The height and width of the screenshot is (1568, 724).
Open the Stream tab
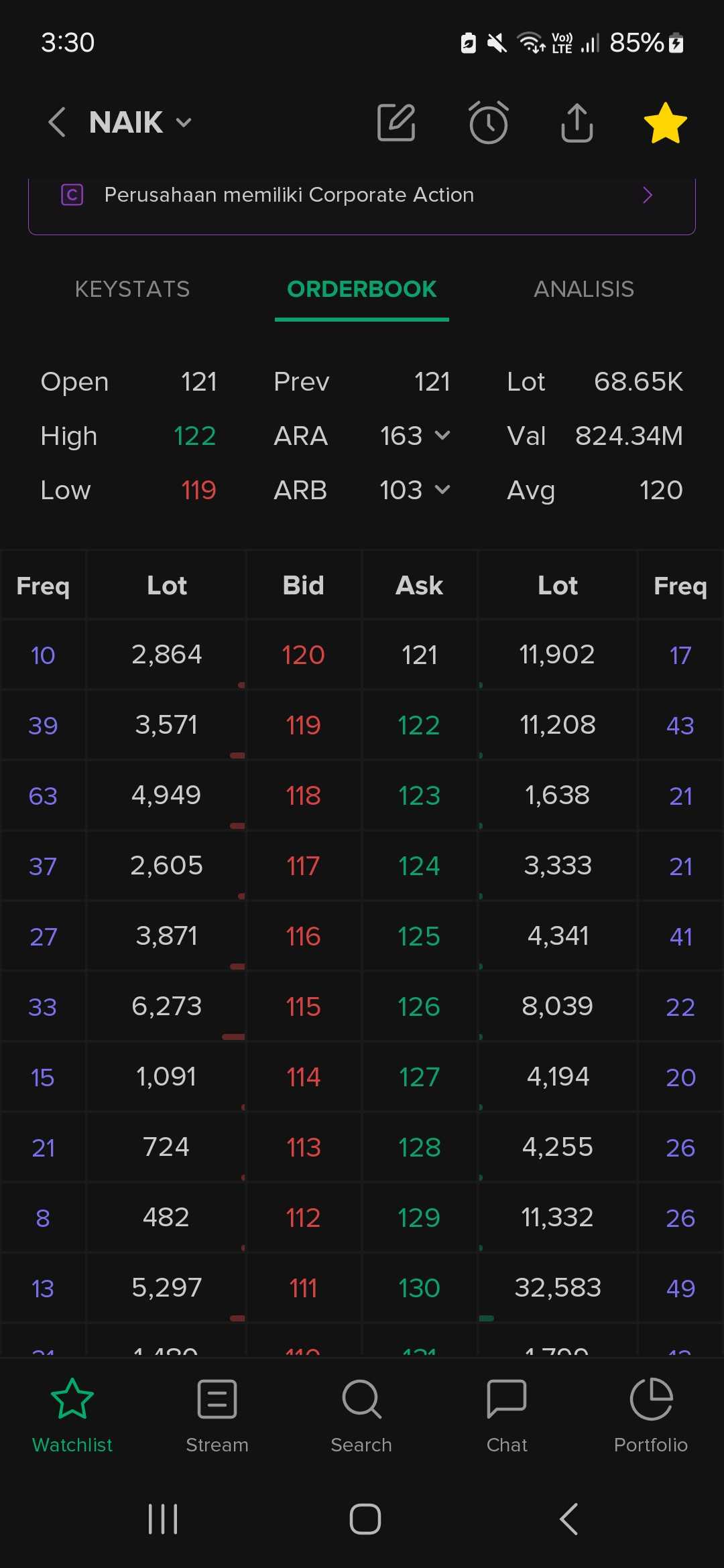click(217, 1415)
